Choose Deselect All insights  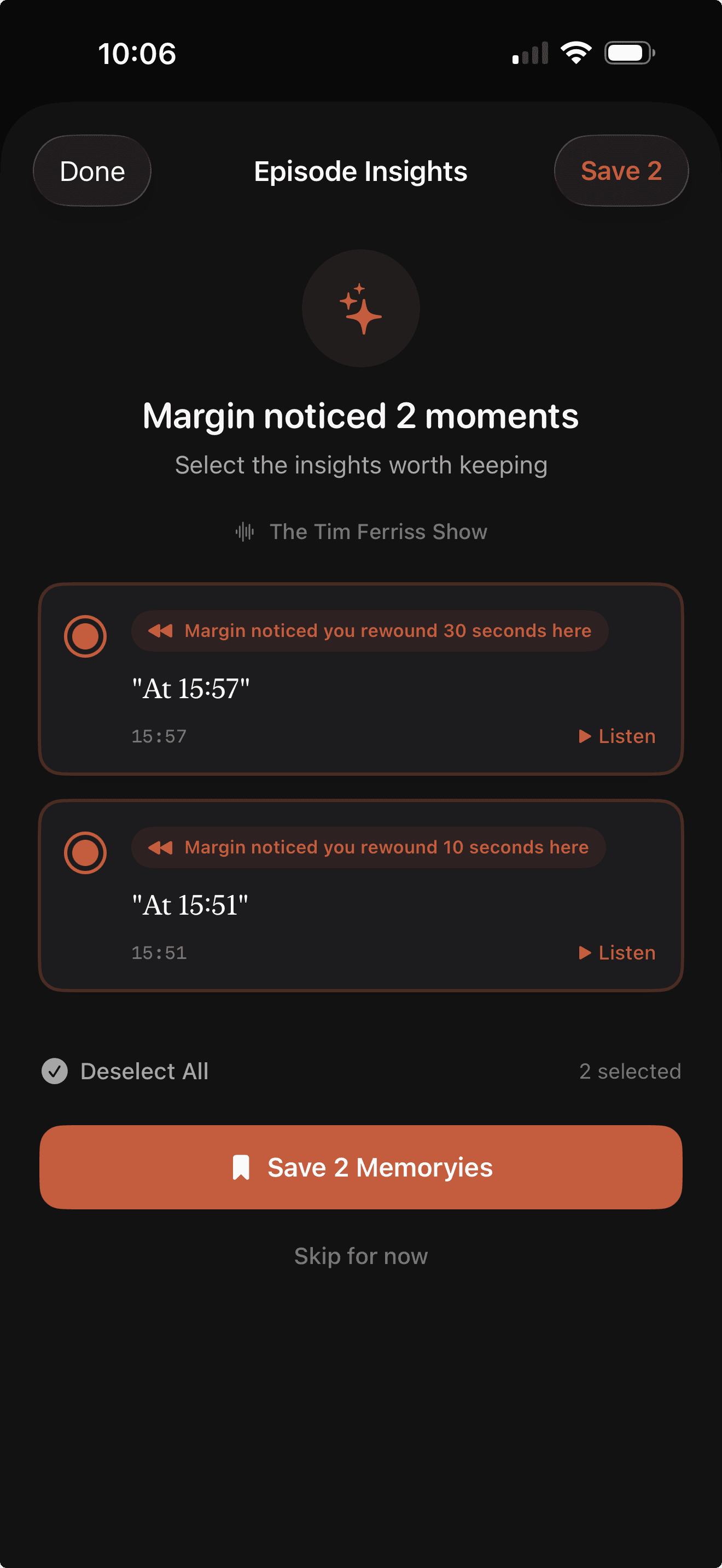(x=125, y=1072)
